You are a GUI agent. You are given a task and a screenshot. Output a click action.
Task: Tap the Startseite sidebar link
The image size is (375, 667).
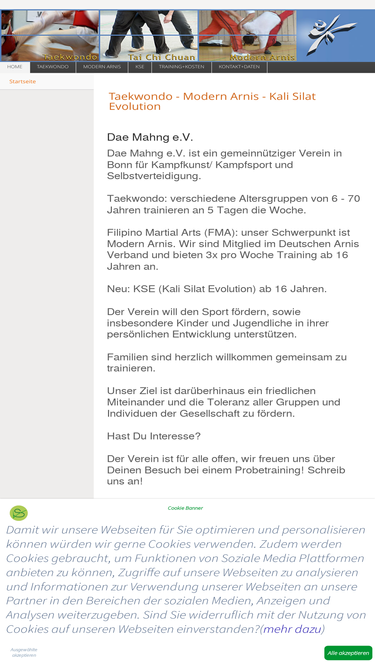point(23,81)
